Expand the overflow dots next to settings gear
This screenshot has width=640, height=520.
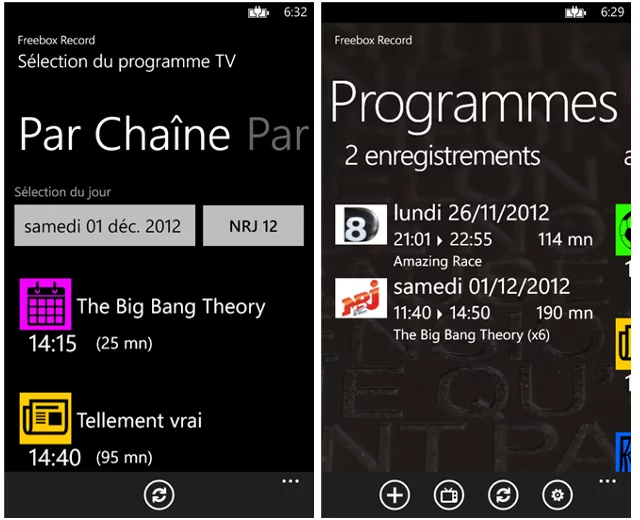pos(607,482)
